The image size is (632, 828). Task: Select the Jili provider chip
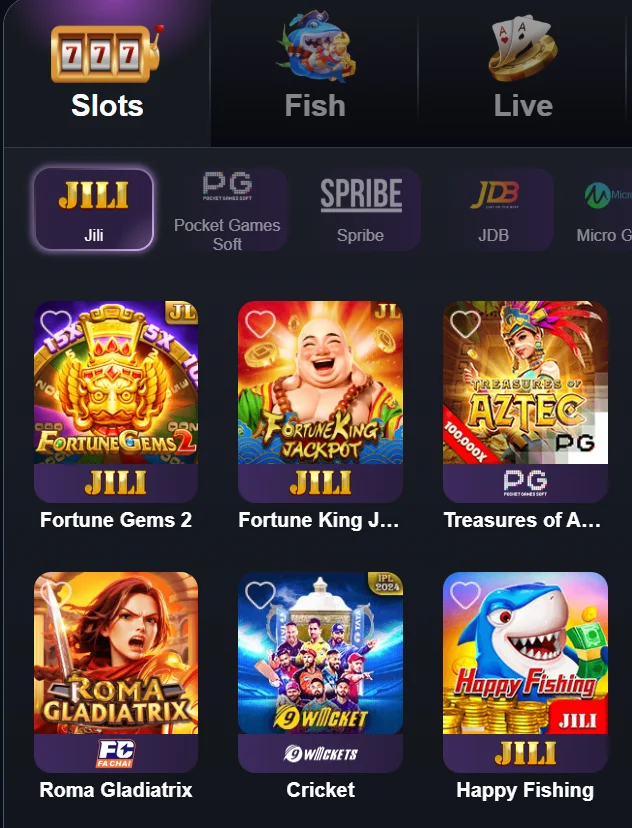point(94,209)
